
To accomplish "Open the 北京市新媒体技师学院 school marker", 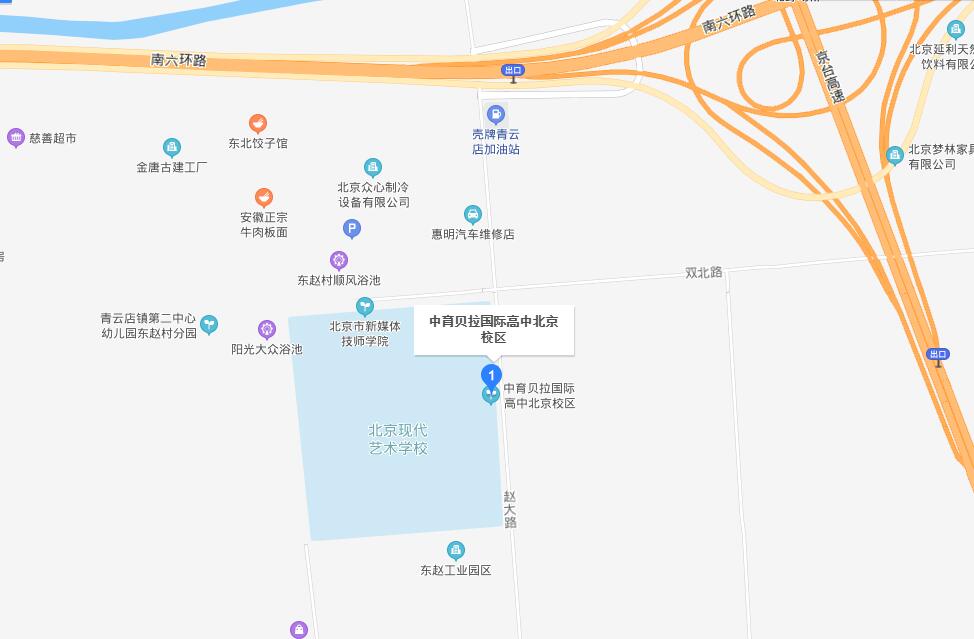I will (x=365, y=306).
